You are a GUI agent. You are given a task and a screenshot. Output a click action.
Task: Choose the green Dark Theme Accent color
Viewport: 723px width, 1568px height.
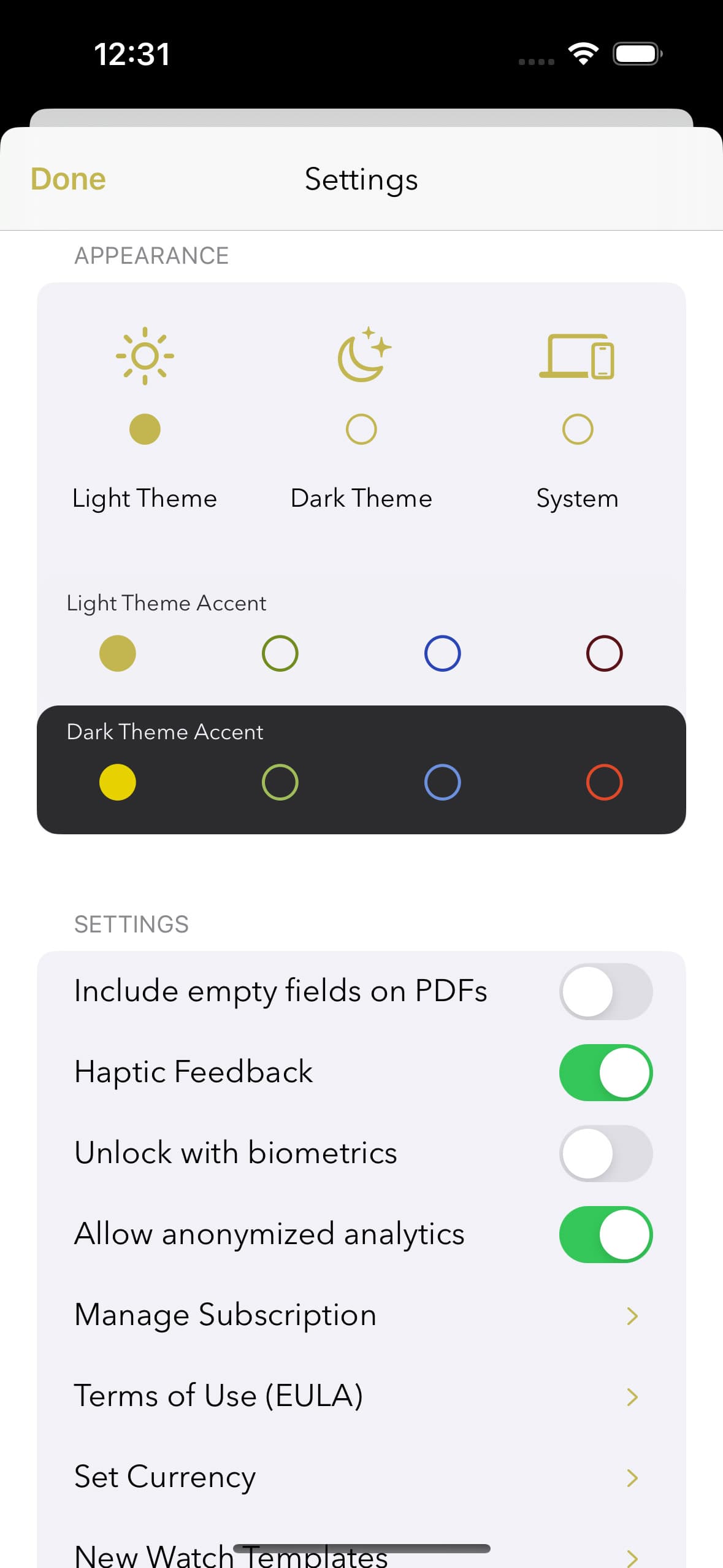[x=280, y=782]
